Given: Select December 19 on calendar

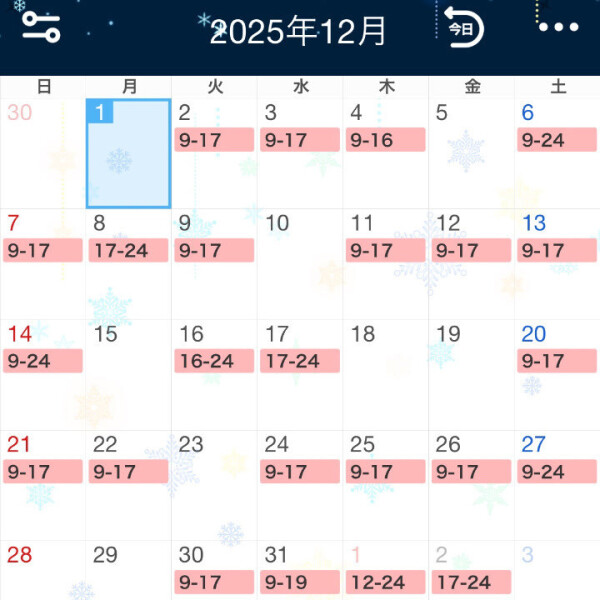Looking at the screenshot, I should tap(471, 371).
